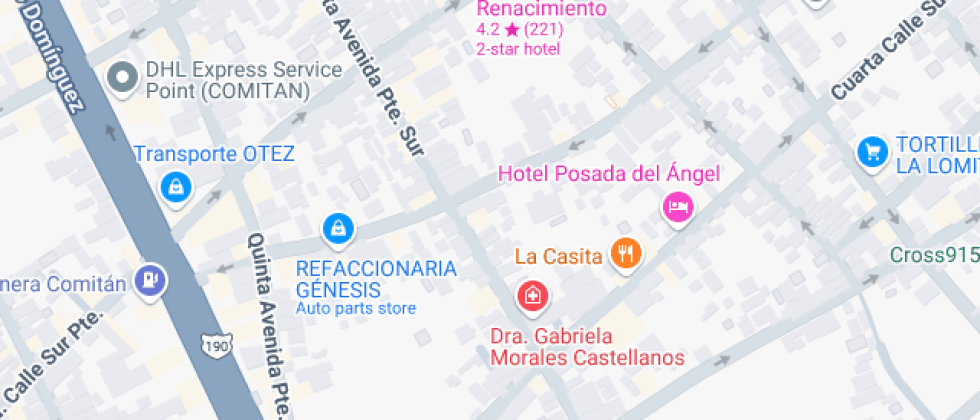Open DHL Express Service Point marker
Image resolution: width=980 pixels, height=420 pixels.
click(123, 77)
